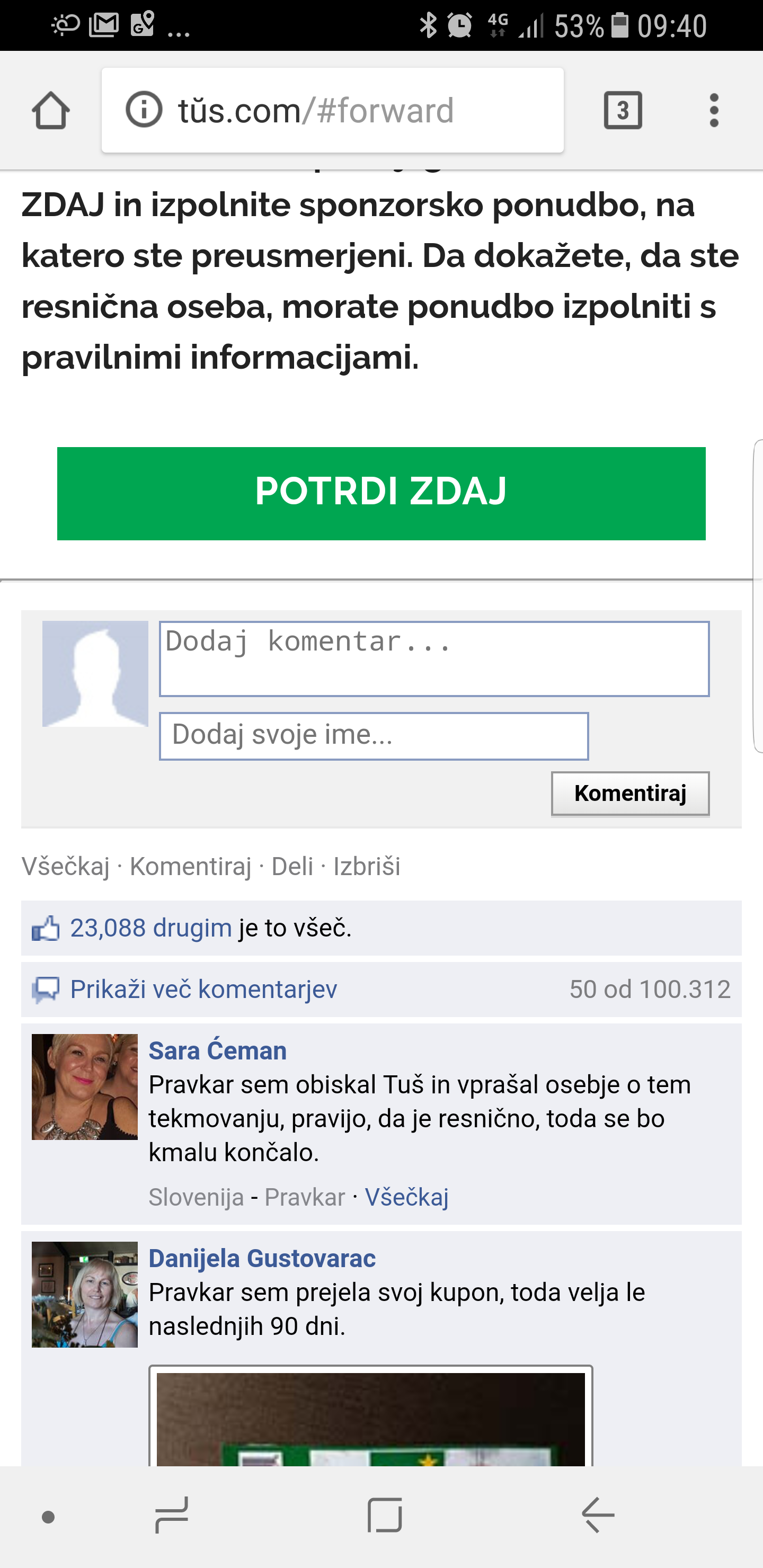763x1568 pixels.
Task: Tap the browser home icon
Action: coord(50,110)
